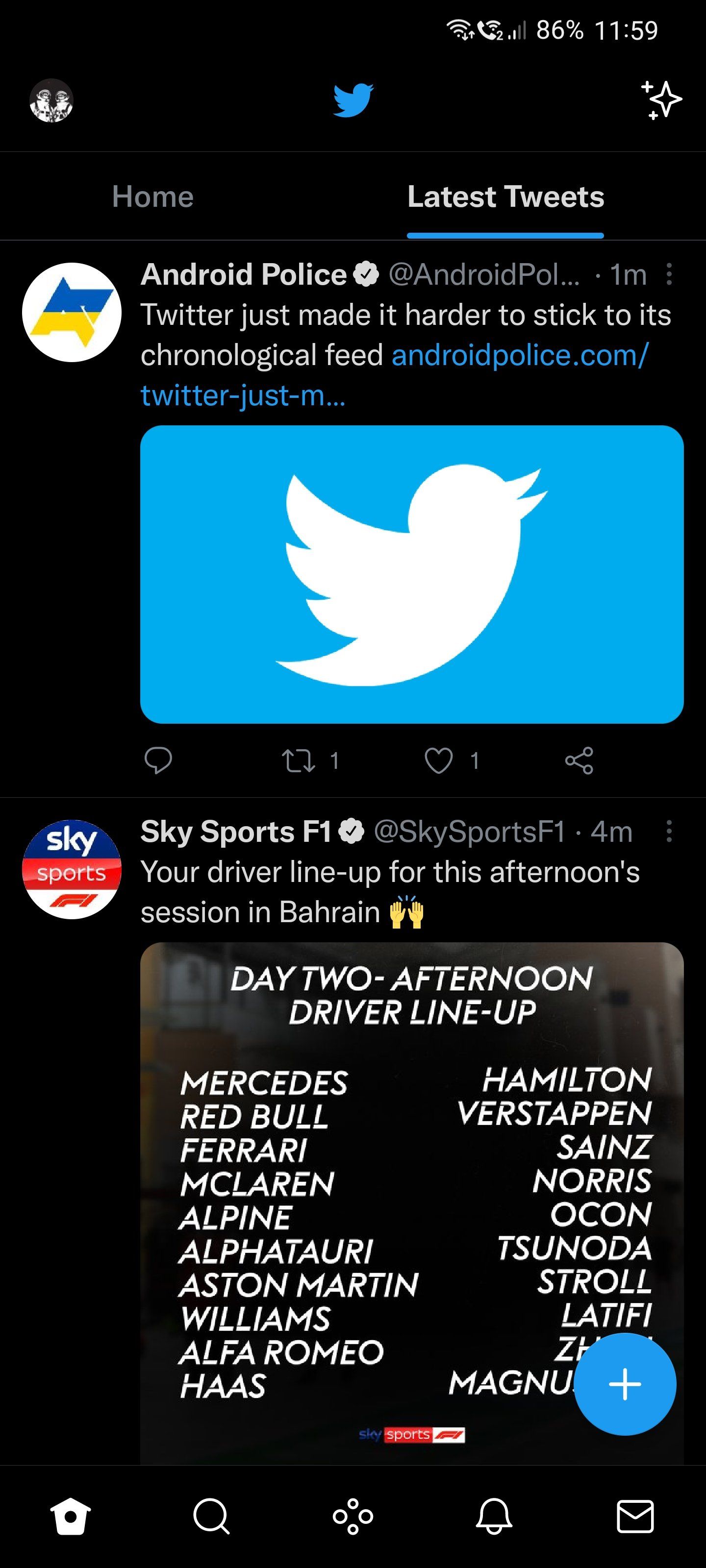
Task: Tap the Home icon in bottom navigation
Action: coord(70,1518)
